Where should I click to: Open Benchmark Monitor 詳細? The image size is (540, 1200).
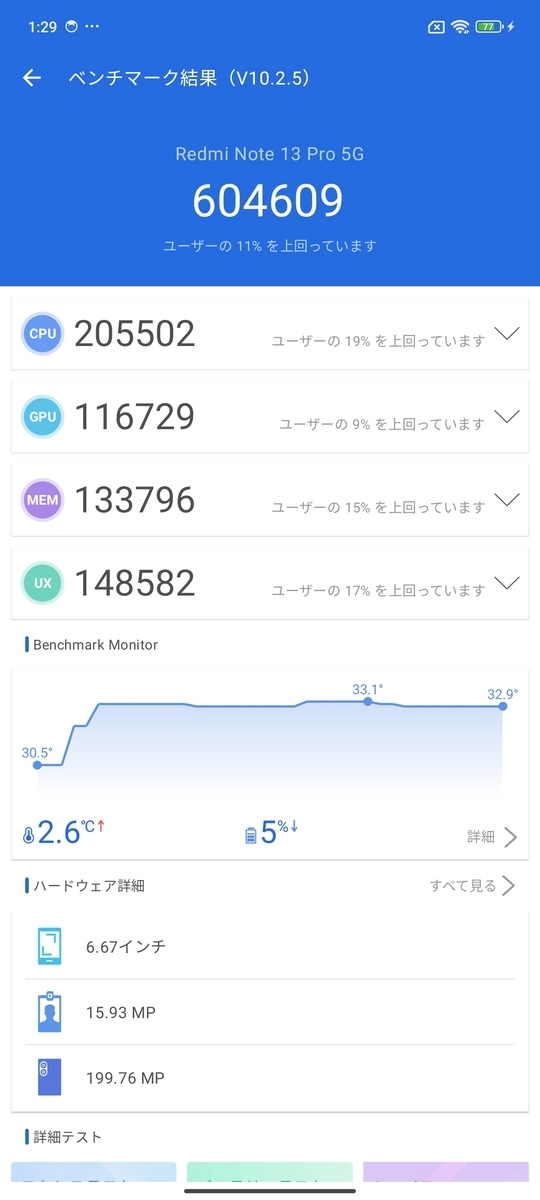point(492,837)
